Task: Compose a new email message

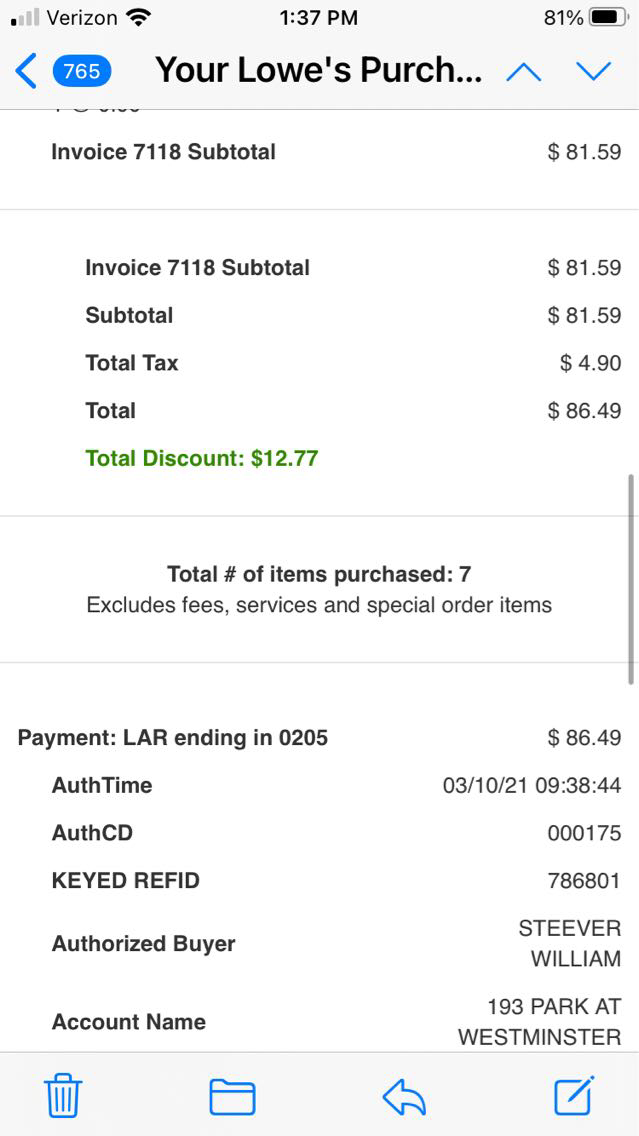Action: click(575, 1096)
